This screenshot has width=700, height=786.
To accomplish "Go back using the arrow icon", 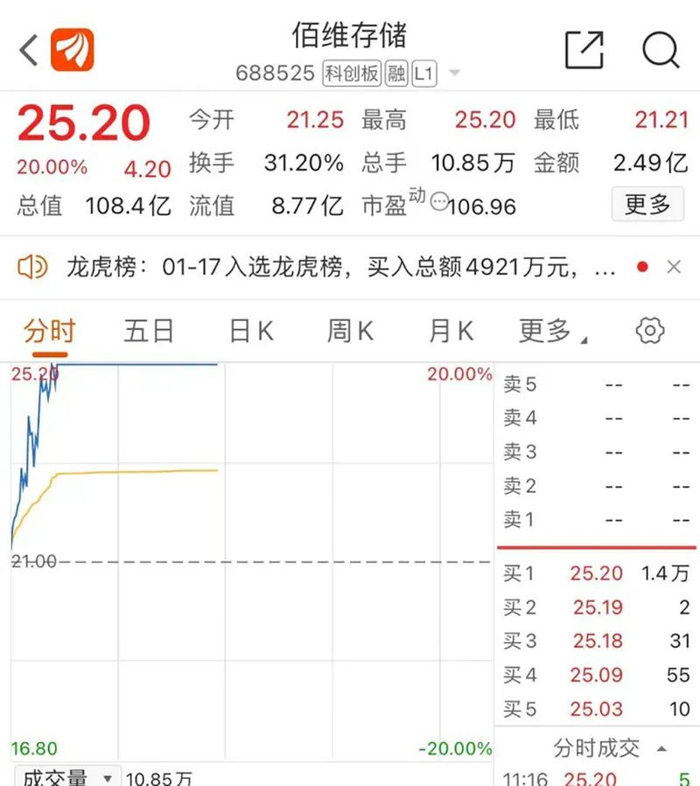I will click(x=28, y=50).
